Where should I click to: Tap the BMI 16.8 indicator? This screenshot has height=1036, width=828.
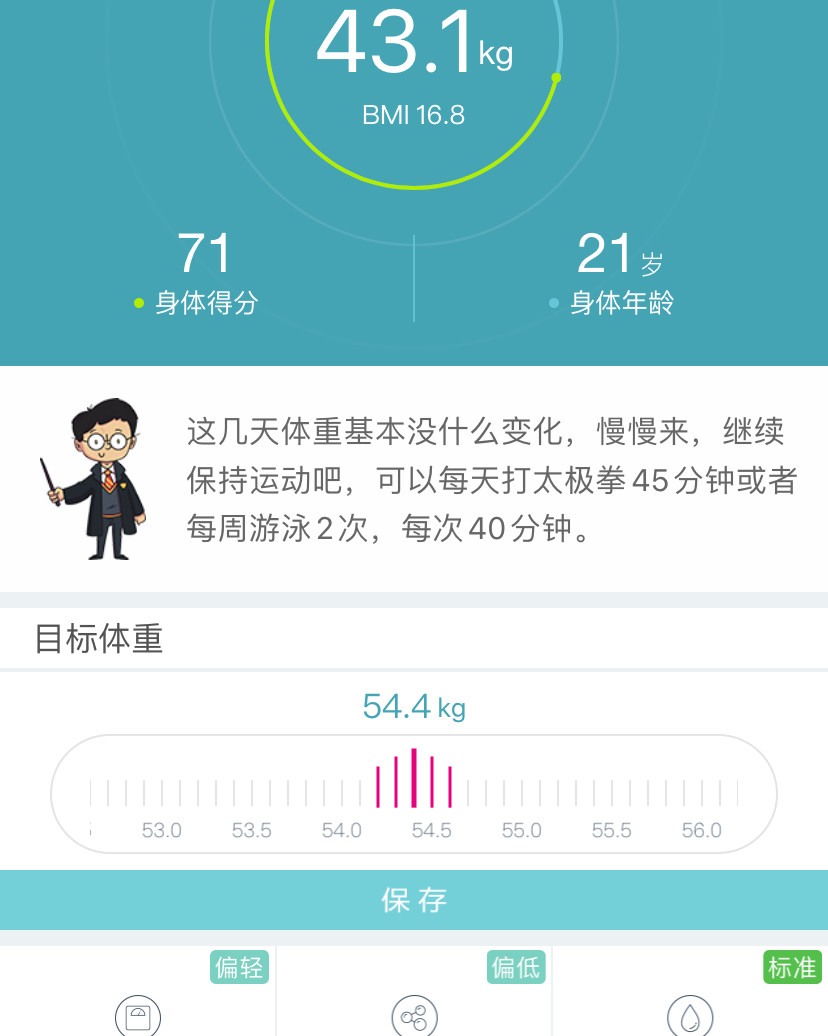(x=414, y=115)
